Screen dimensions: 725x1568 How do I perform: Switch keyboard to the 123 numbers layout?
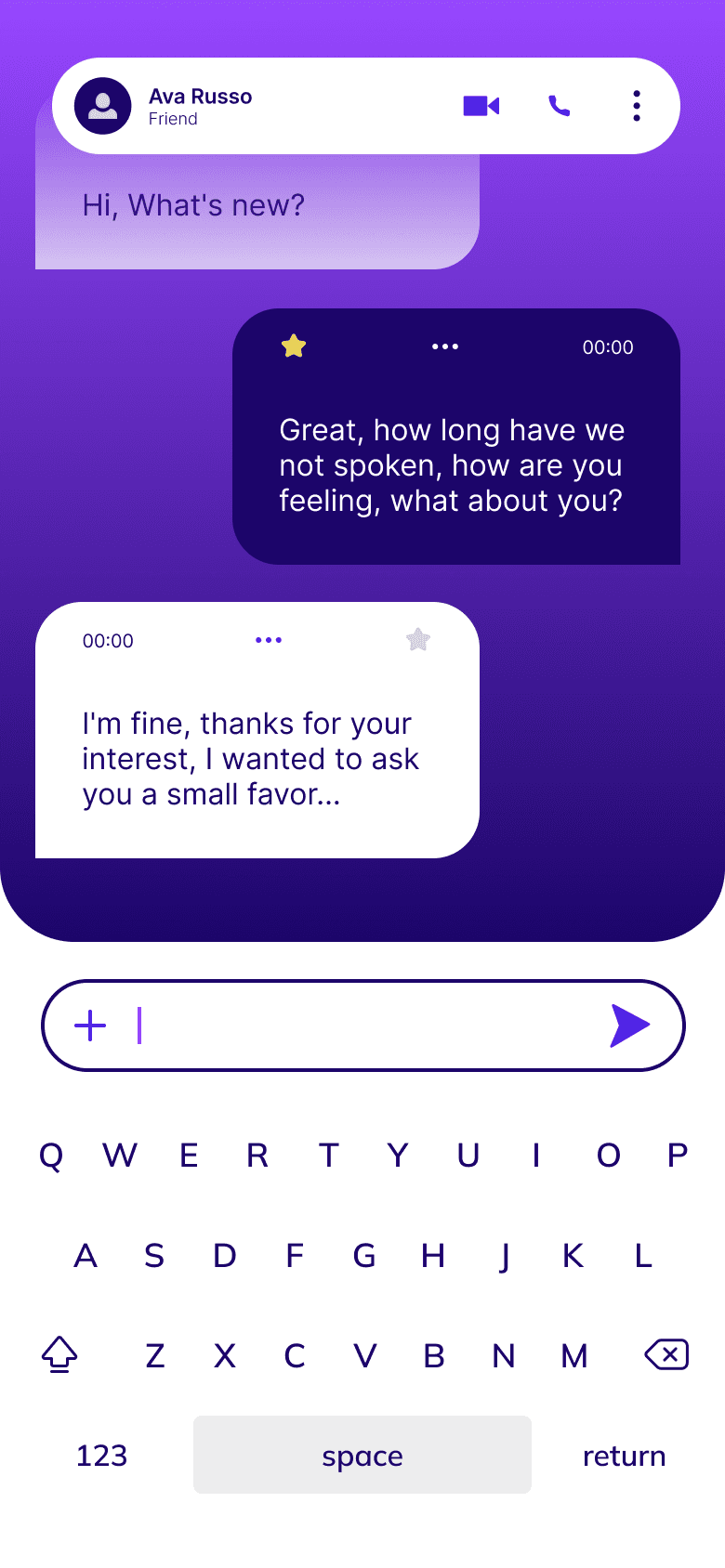101,1455
